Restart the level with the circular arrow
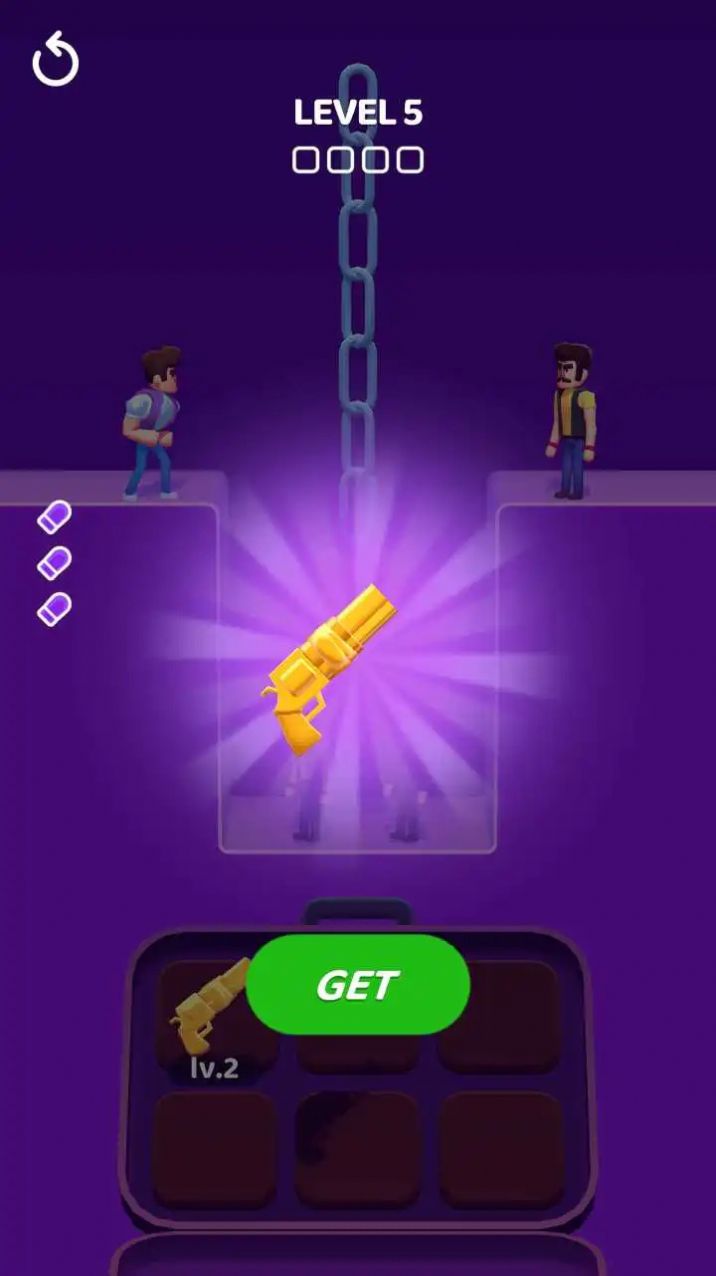Image resolution: width=716 pixels, height=1276 pixels. (x=55, y=61)
